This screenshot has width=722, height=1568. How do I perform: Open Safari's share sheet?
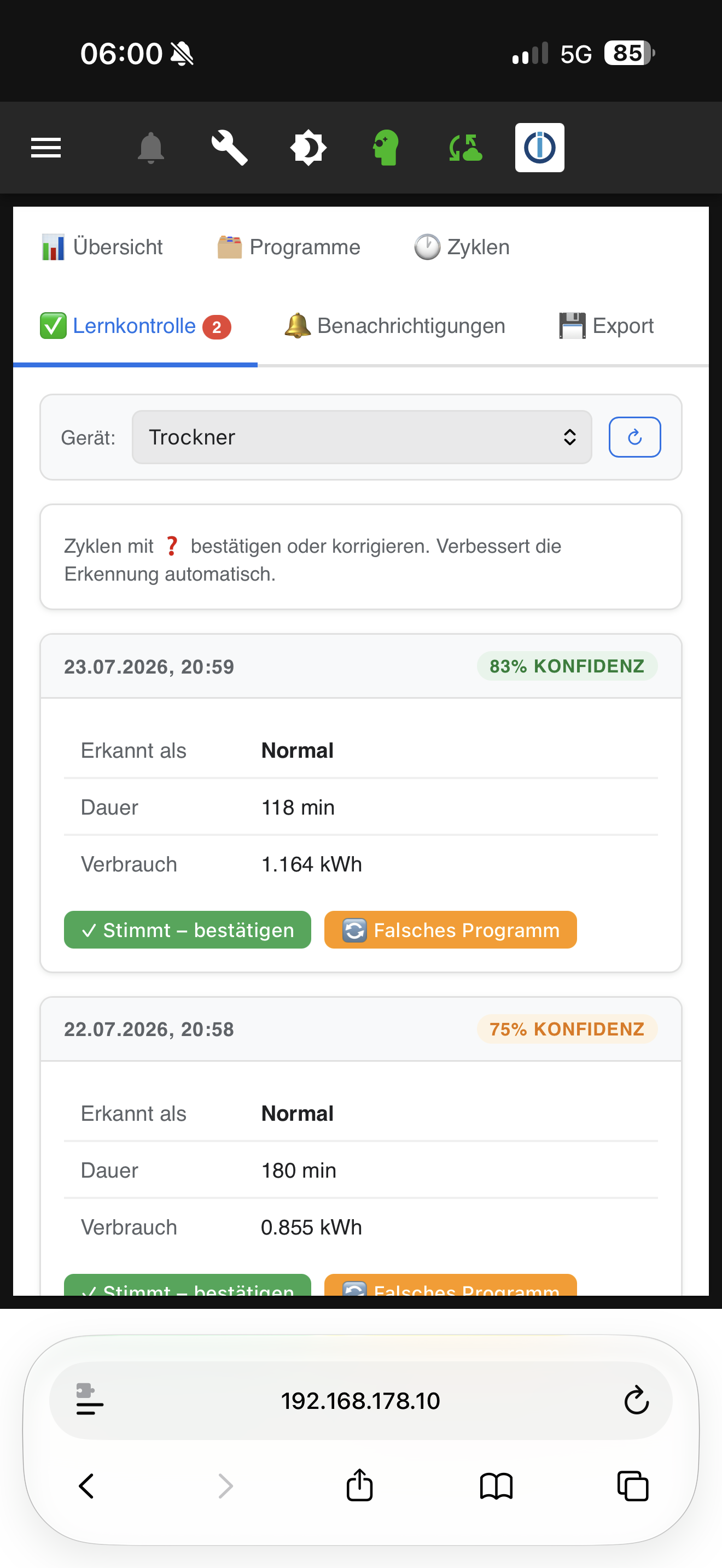coord(360,1485)
